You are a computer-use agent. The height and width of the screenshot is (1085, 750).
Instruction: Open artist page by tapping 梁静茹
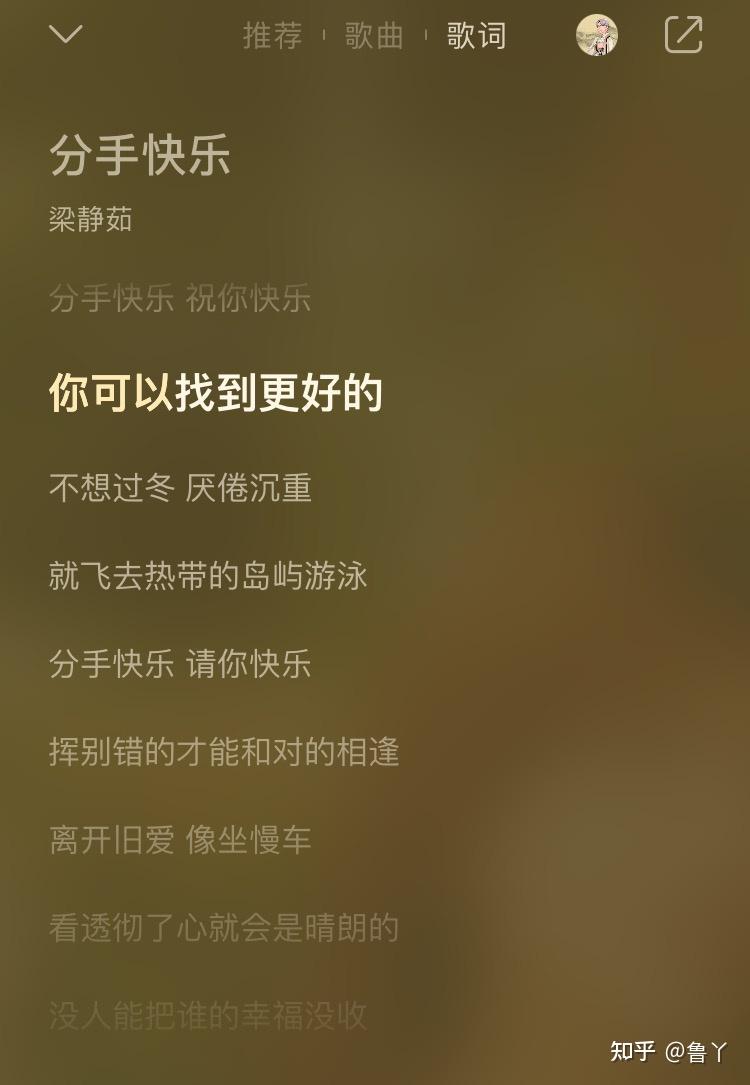click(x=91, y=219)
